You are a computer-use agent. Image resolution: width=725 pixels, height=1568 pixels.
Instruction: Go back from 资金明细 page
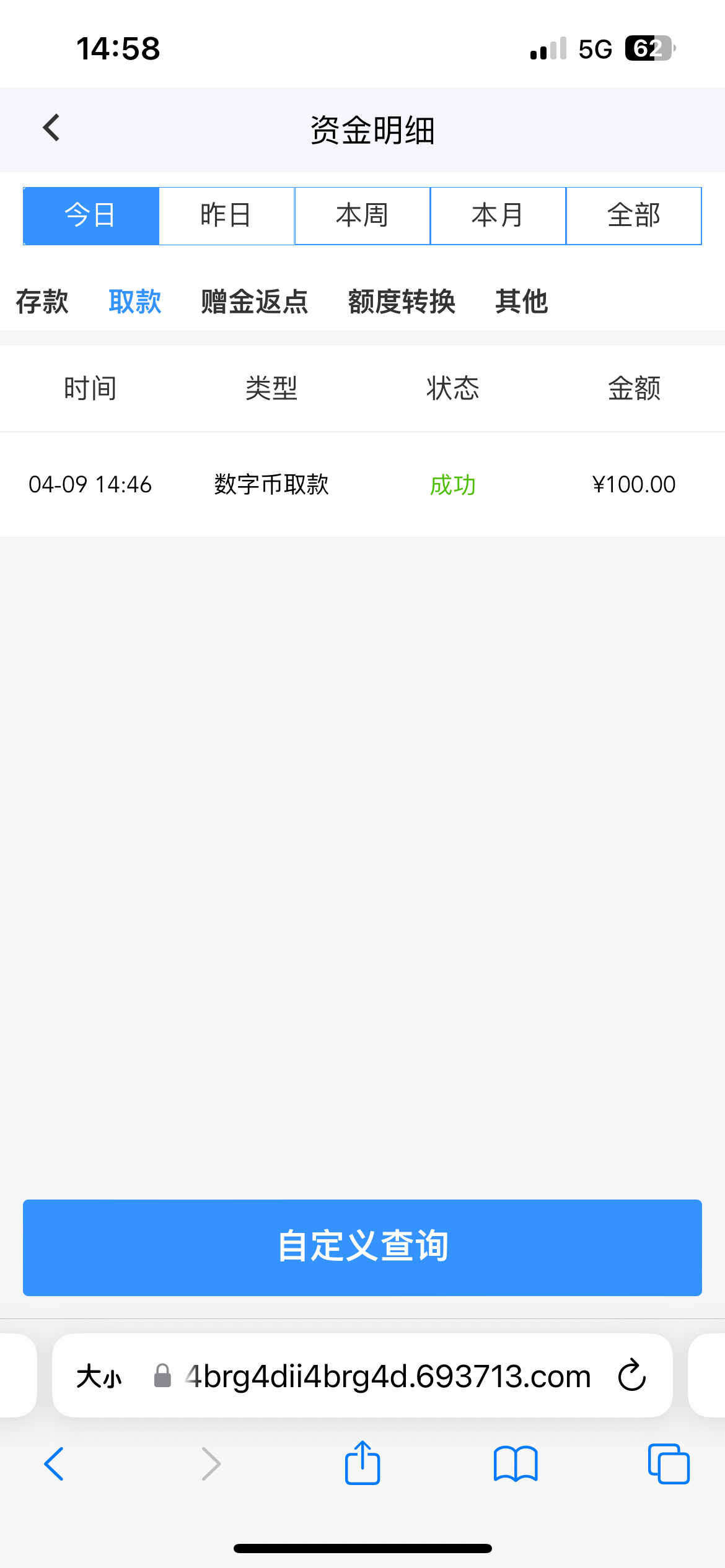(51, 128)
